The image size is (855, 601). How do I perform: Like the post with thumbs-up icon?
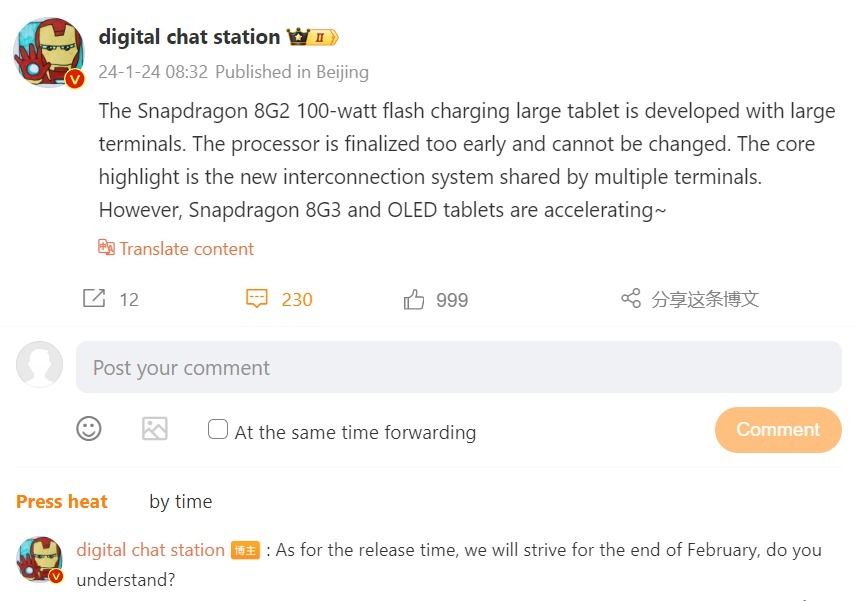414,300
